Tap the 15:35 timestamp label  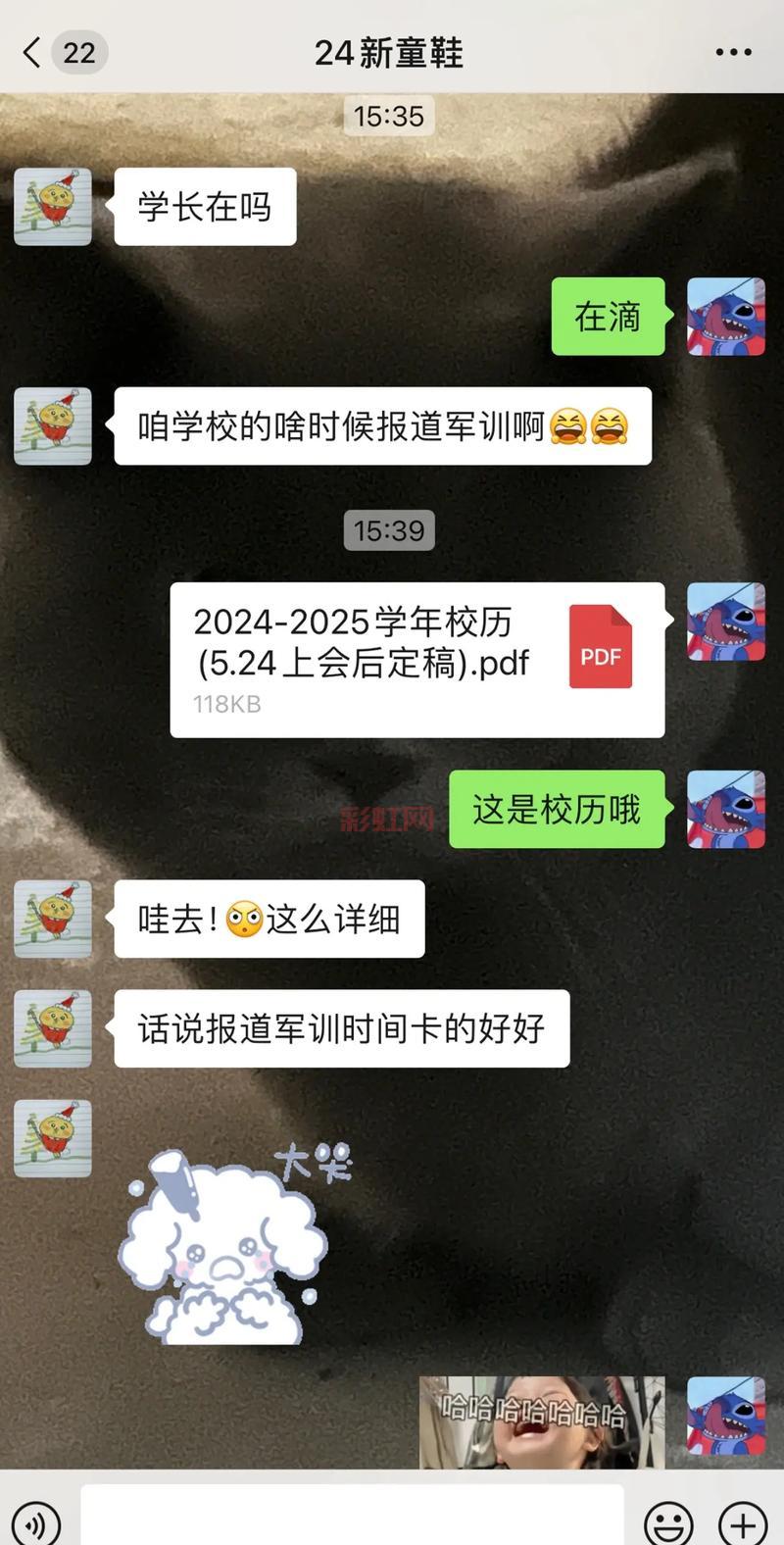tap(390, 117)
